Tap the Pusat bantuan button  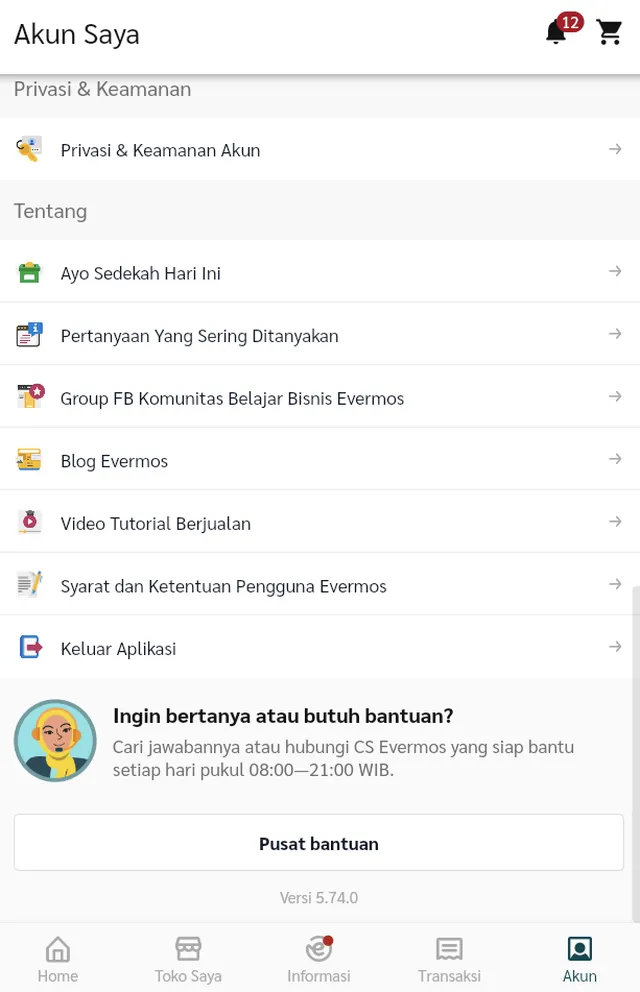click(319, 843)
